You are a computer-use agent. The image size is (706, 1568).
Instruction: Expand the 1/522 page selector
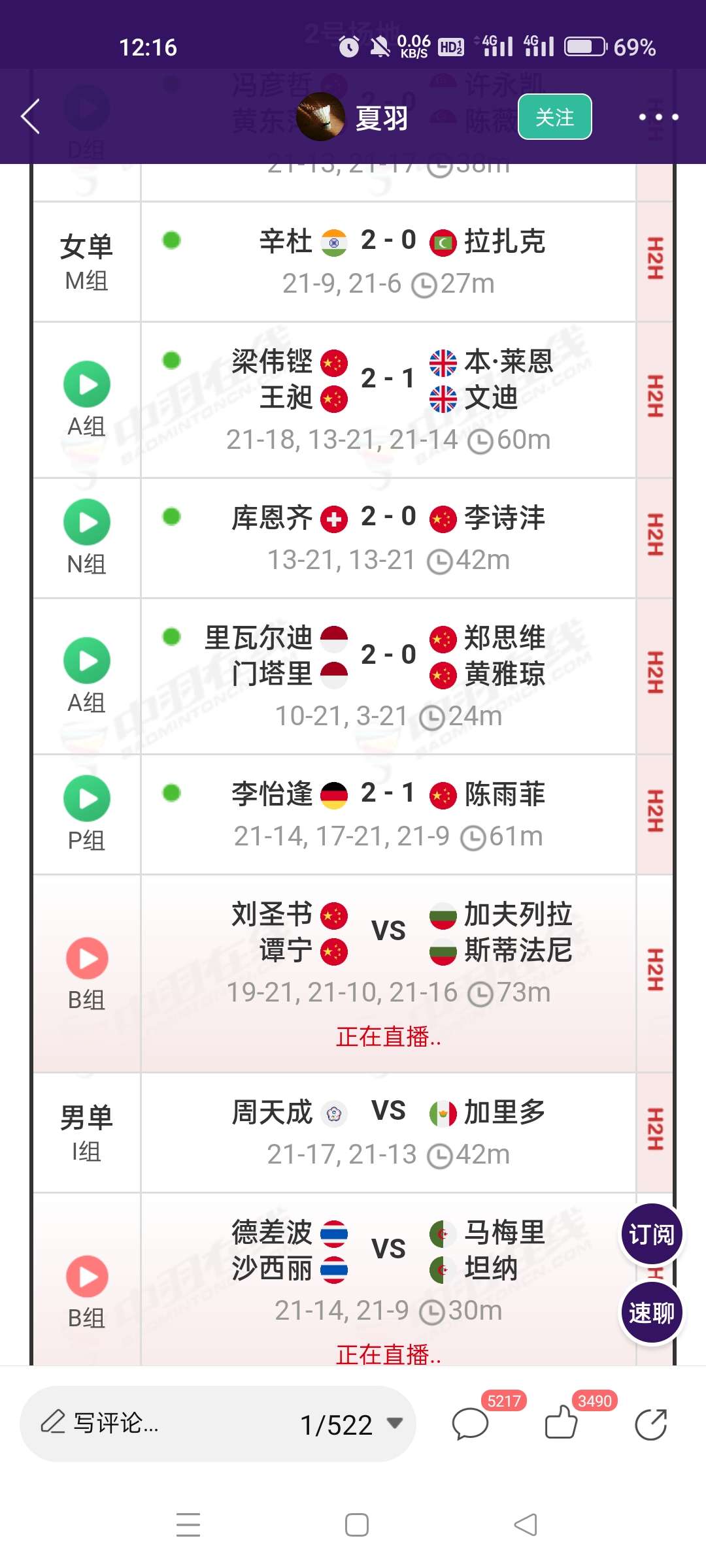tap(351, 1424)
